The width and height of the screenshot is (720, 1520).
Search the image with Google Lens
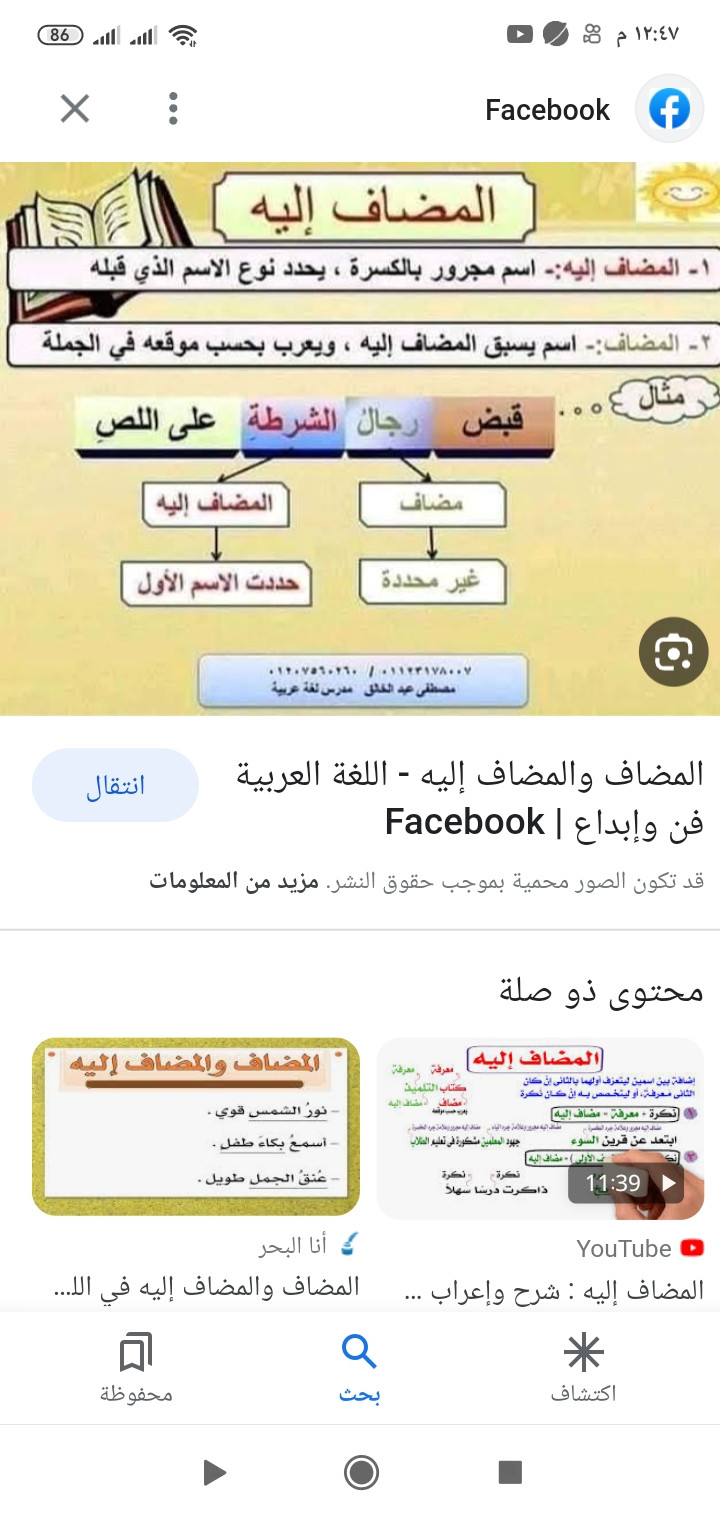pyautogui.click(x=673, y=652)
